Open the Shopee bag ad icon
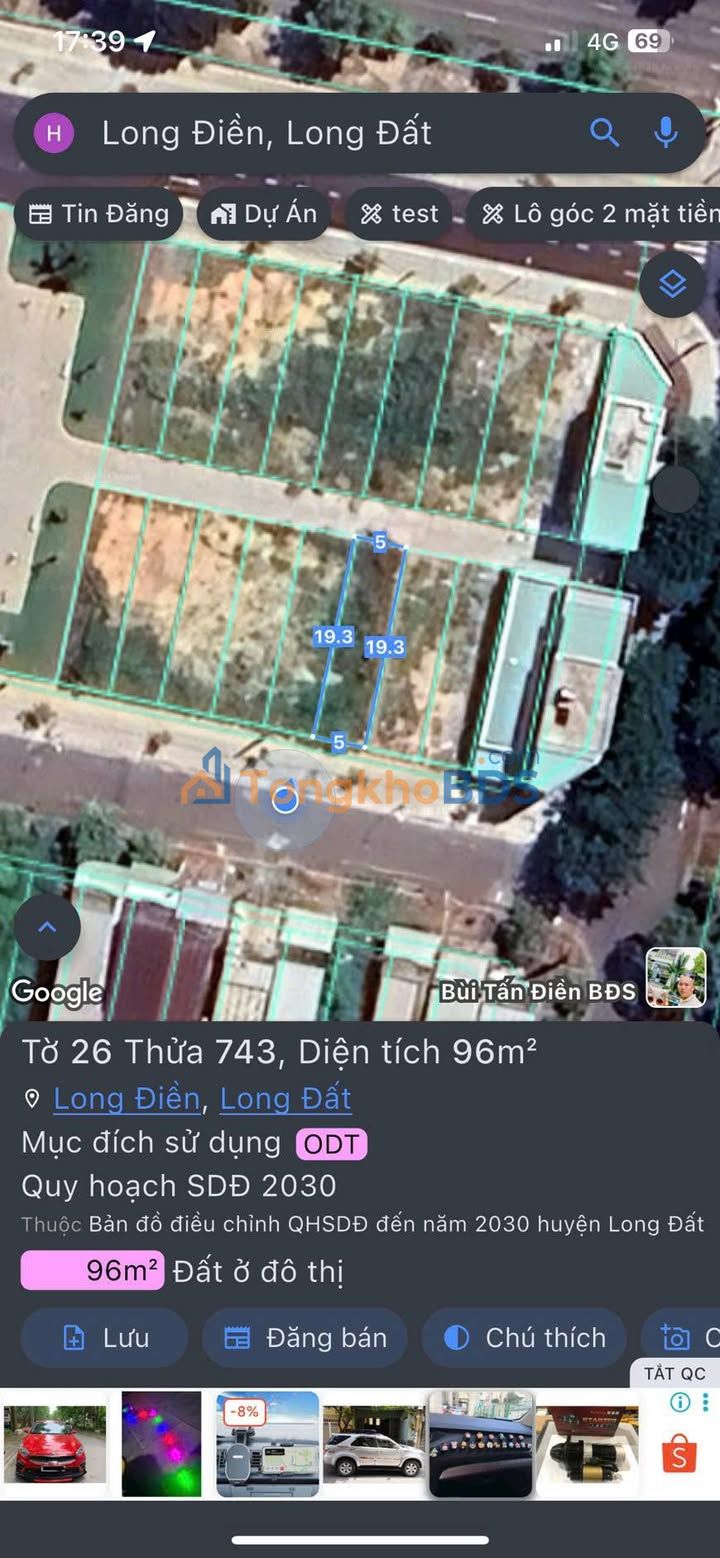 tap(679, 1455)
